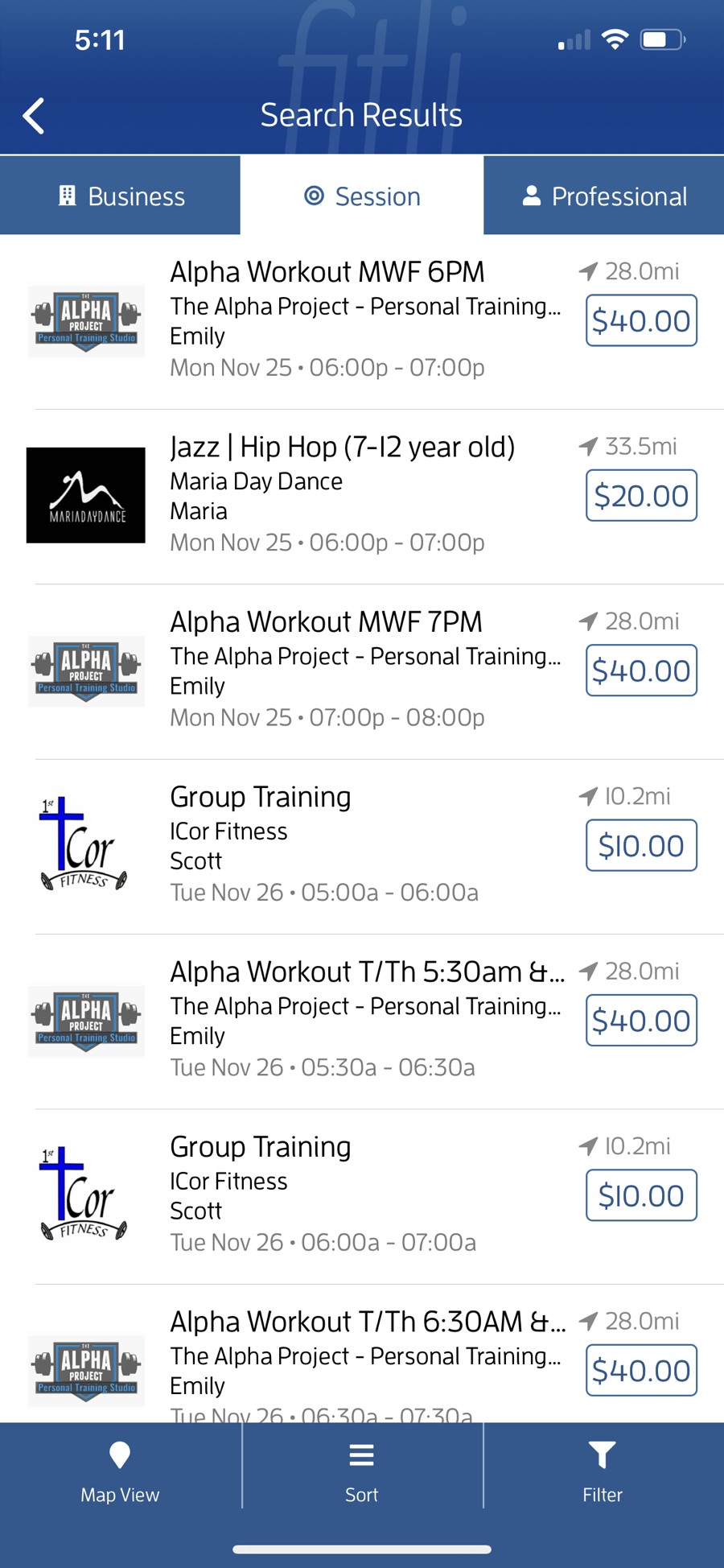The image size is (724, 1568).
Task: Open Alpha Workout MWF 6PM session
Action: point(362,322)
